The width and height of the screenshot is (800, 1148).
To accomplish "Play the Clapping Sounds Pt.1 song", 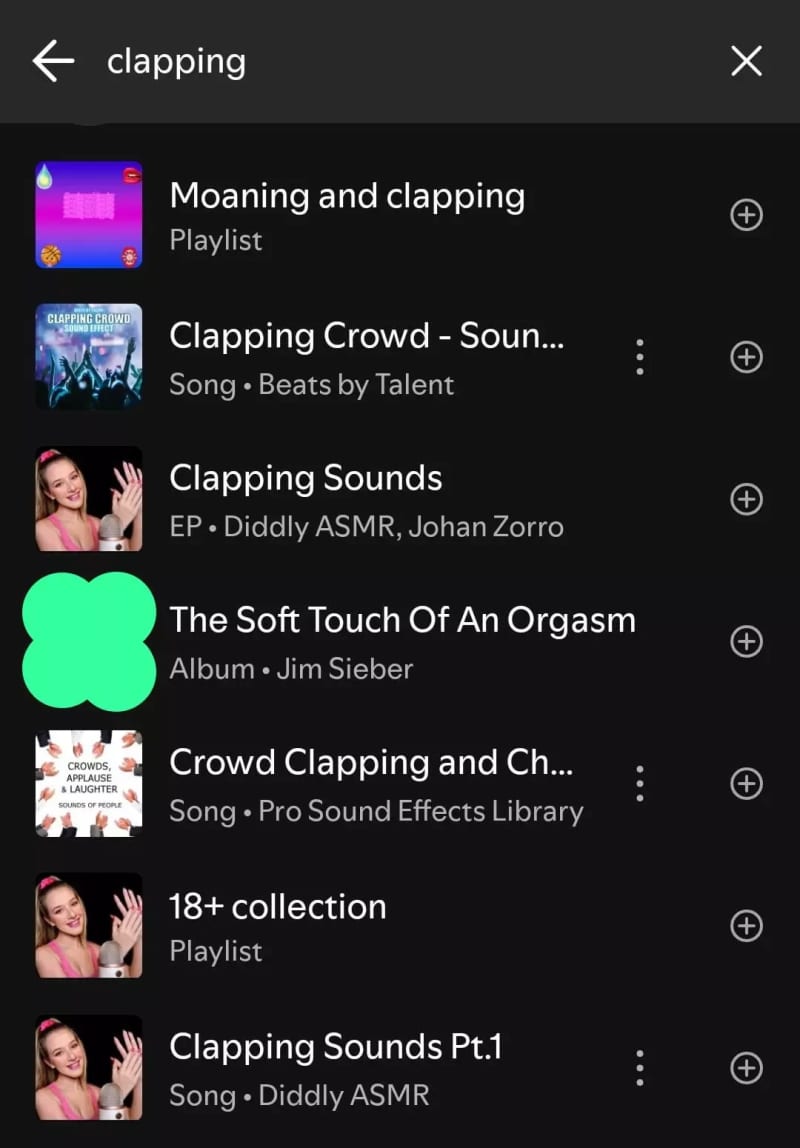I will 336,1068.
